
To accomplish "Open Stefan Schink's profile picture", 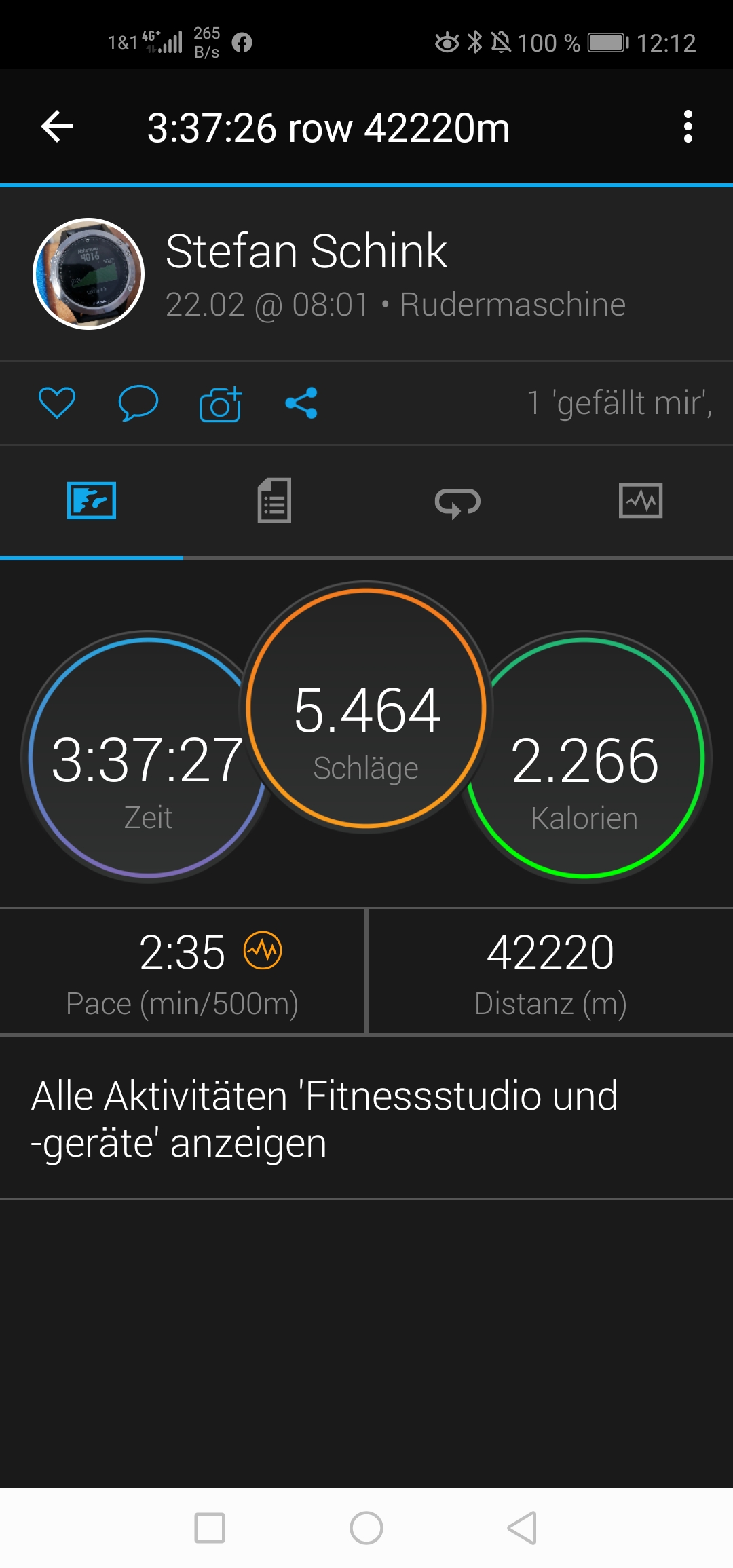I will pyautogui.click(x=89, y=274).
